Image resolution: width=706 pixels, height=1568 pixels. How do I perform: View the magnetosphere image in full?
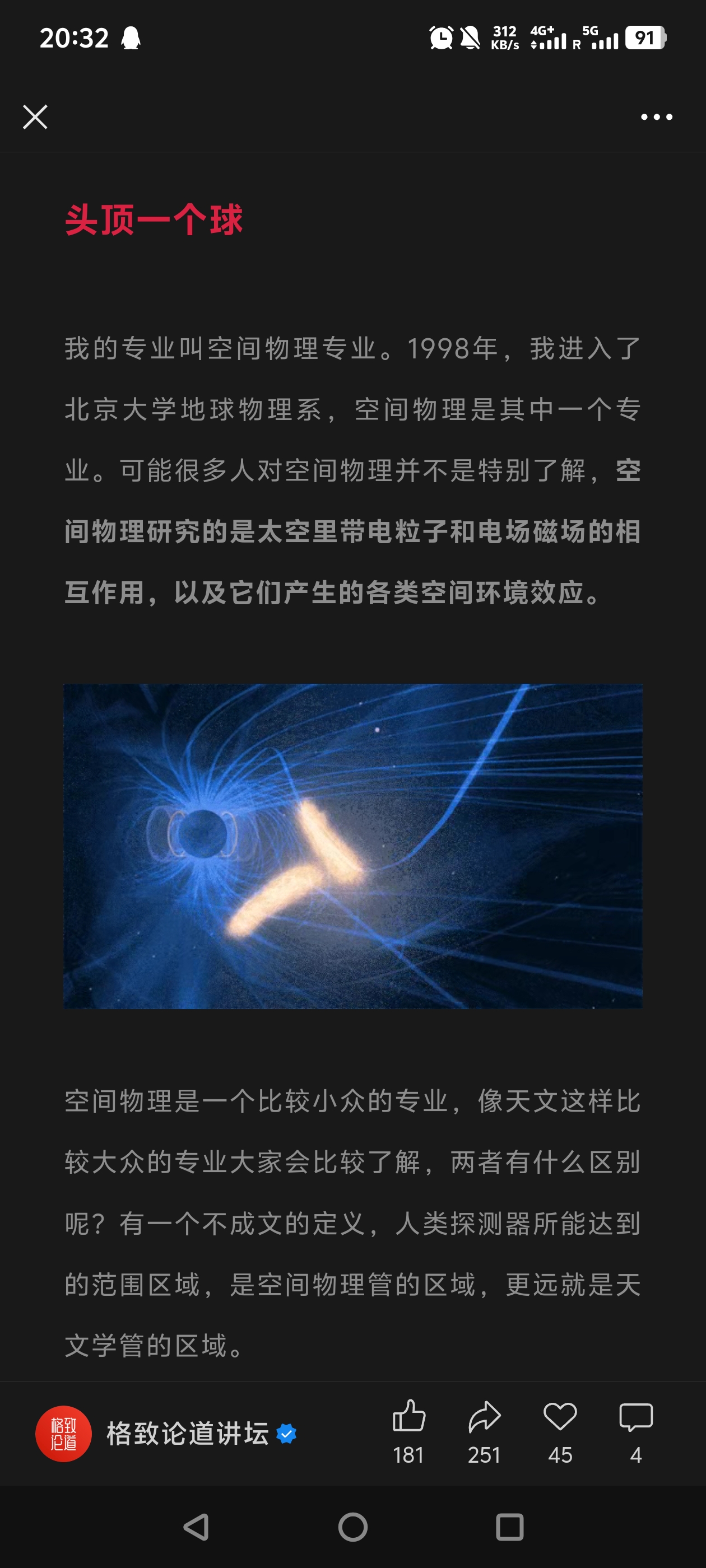click(x=352, y=846)
